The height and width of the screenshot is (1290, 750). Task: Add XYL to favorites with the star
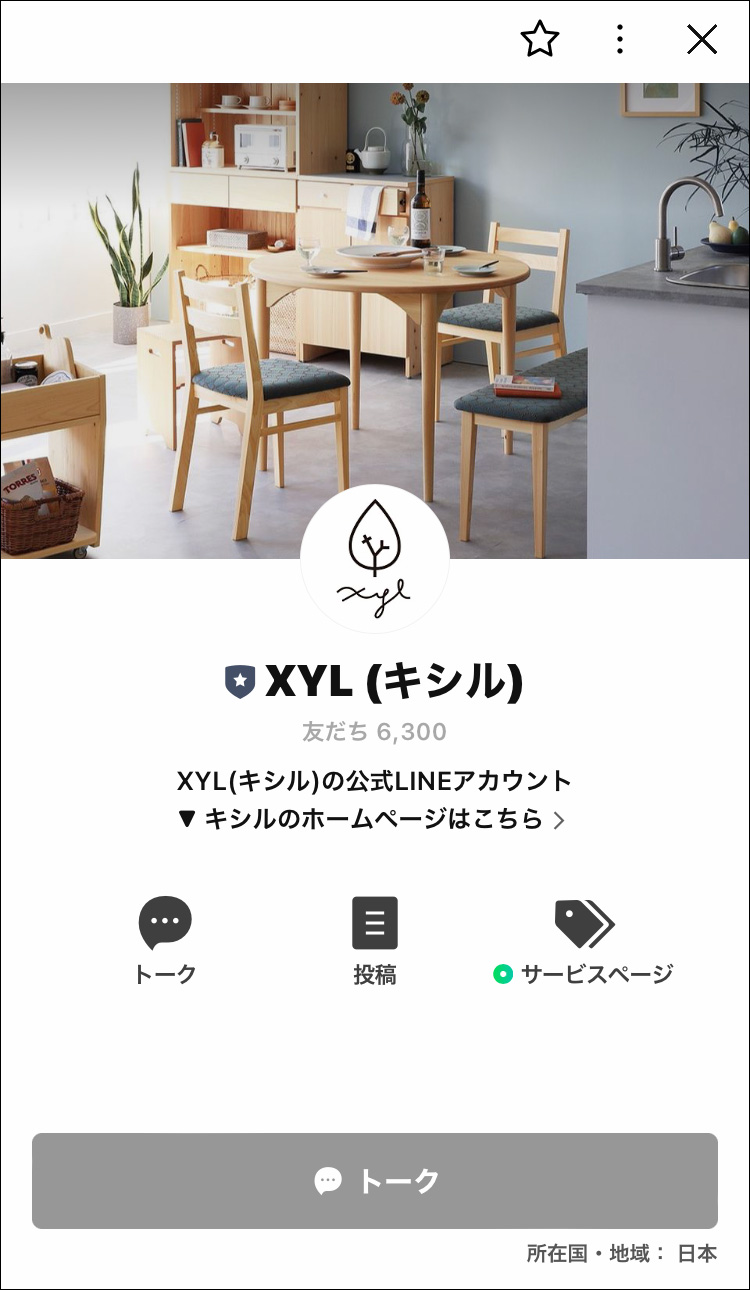click(540, 40)
